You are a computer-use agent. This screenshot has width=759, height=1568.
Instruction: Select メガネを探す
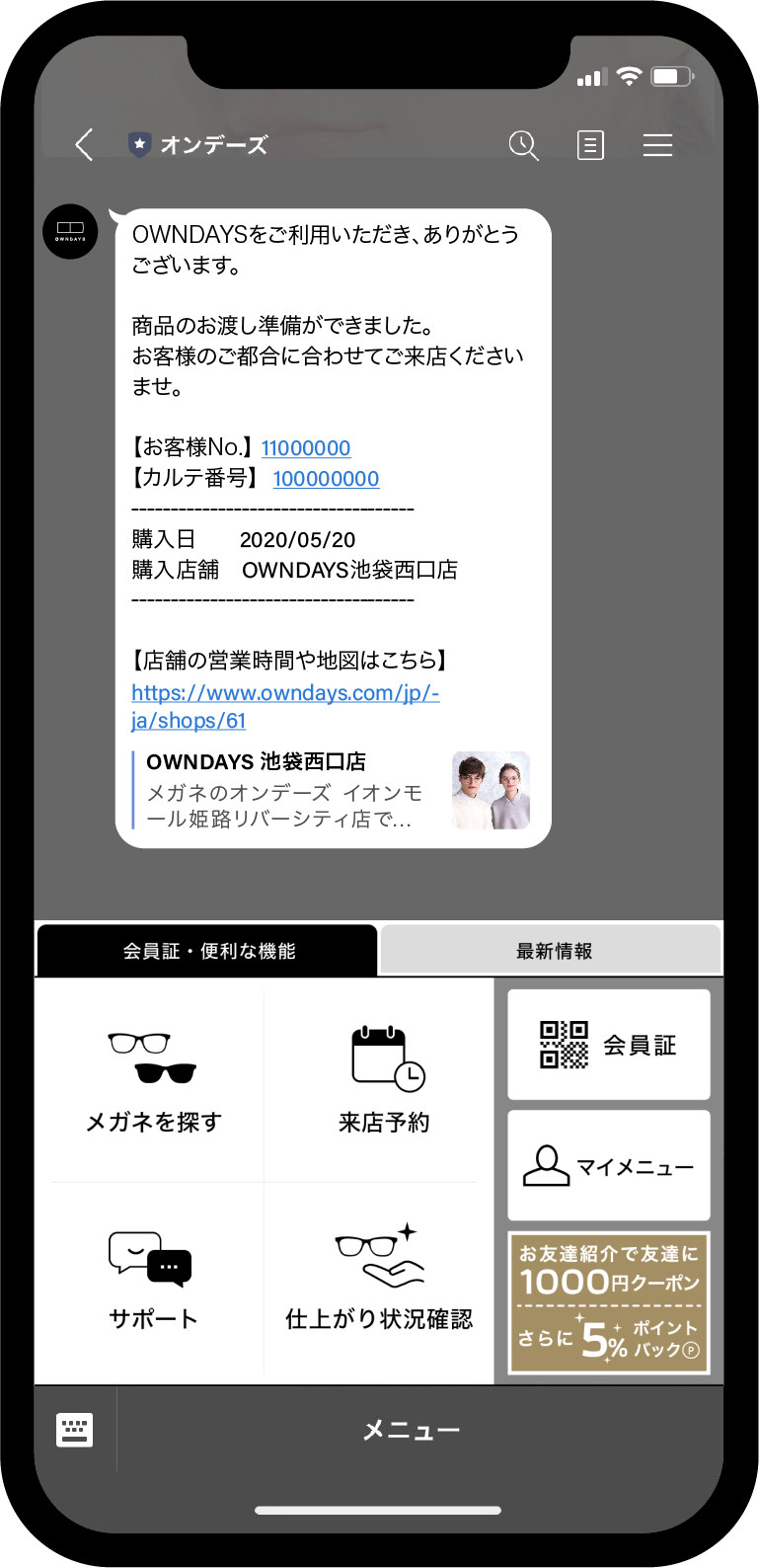(x=153, y=1081)
